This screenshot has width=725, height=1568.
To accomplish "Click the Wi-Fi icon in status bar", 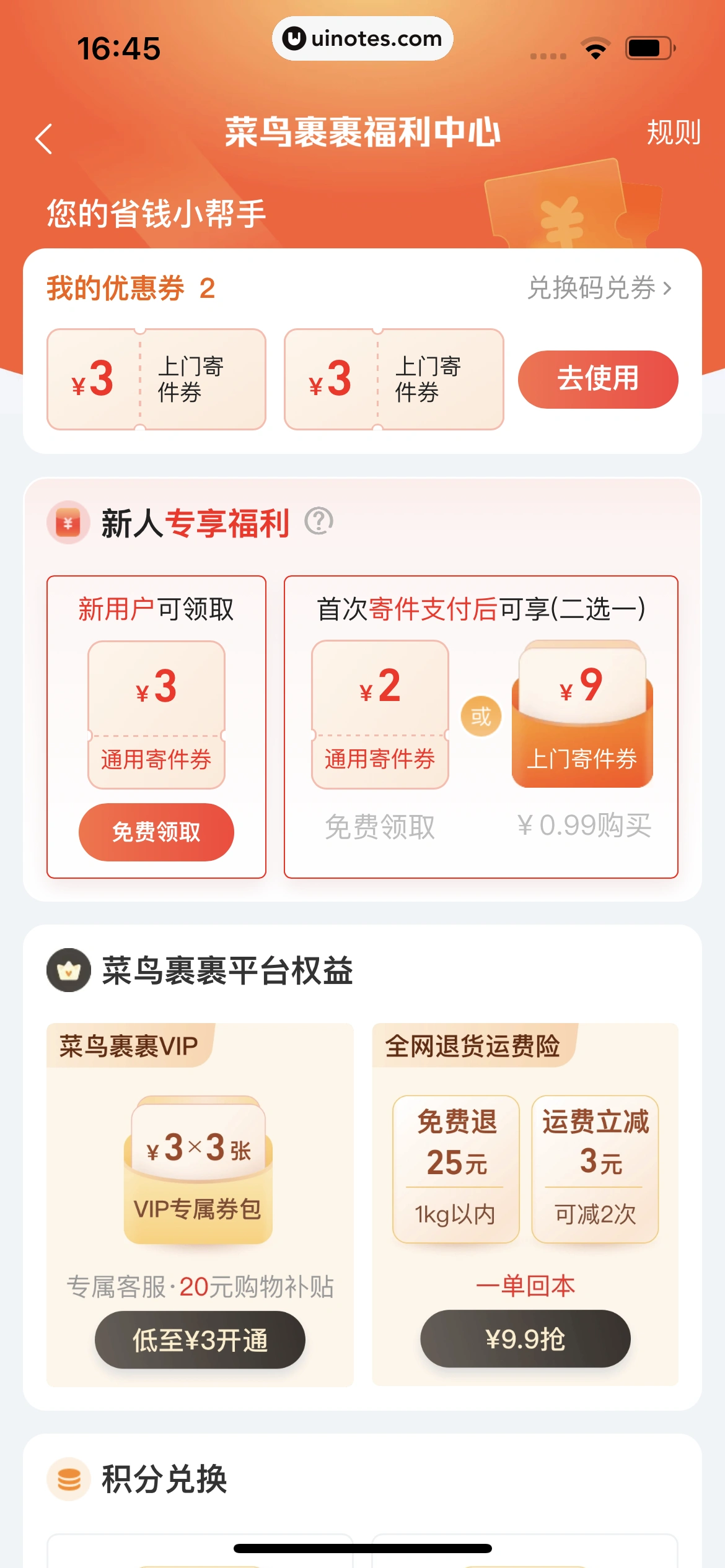I will [596, 46].
